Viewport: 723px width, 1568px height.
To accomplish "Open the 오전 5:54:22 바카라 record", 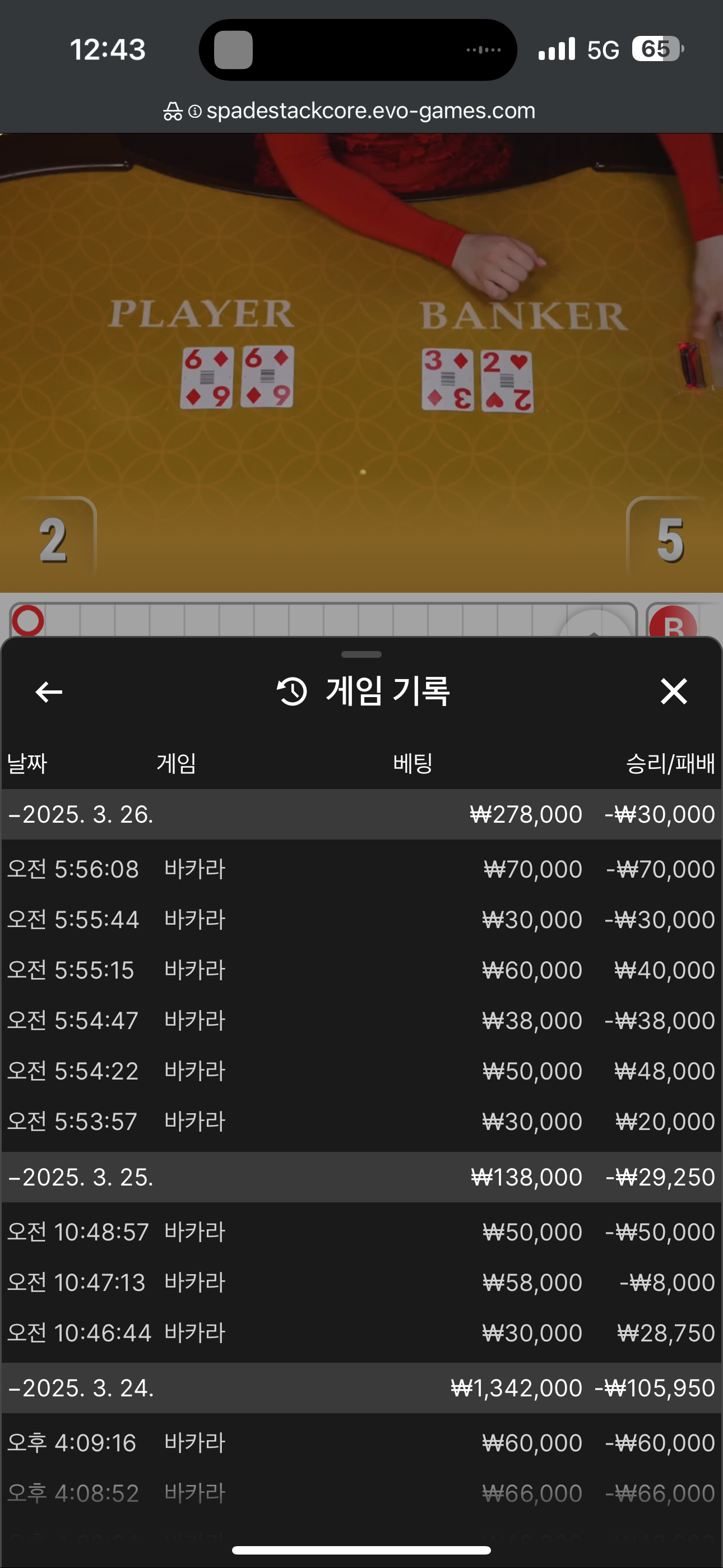I will click(x=361, y=1071).
